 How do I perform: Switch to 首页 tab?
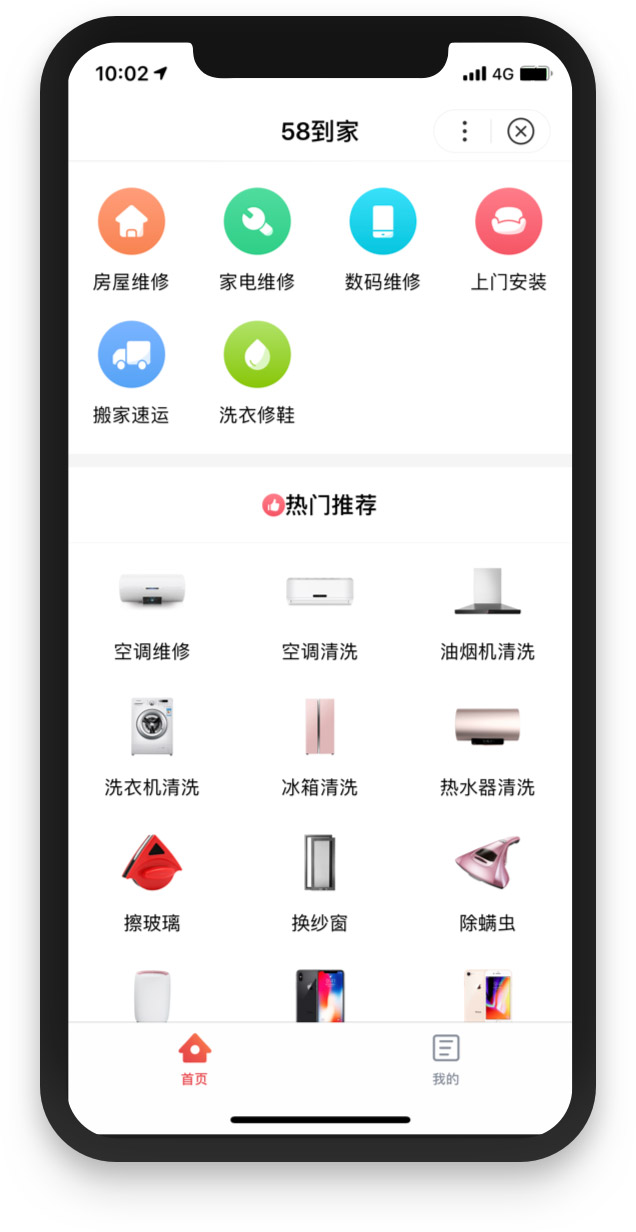[x=195, y=1060]
